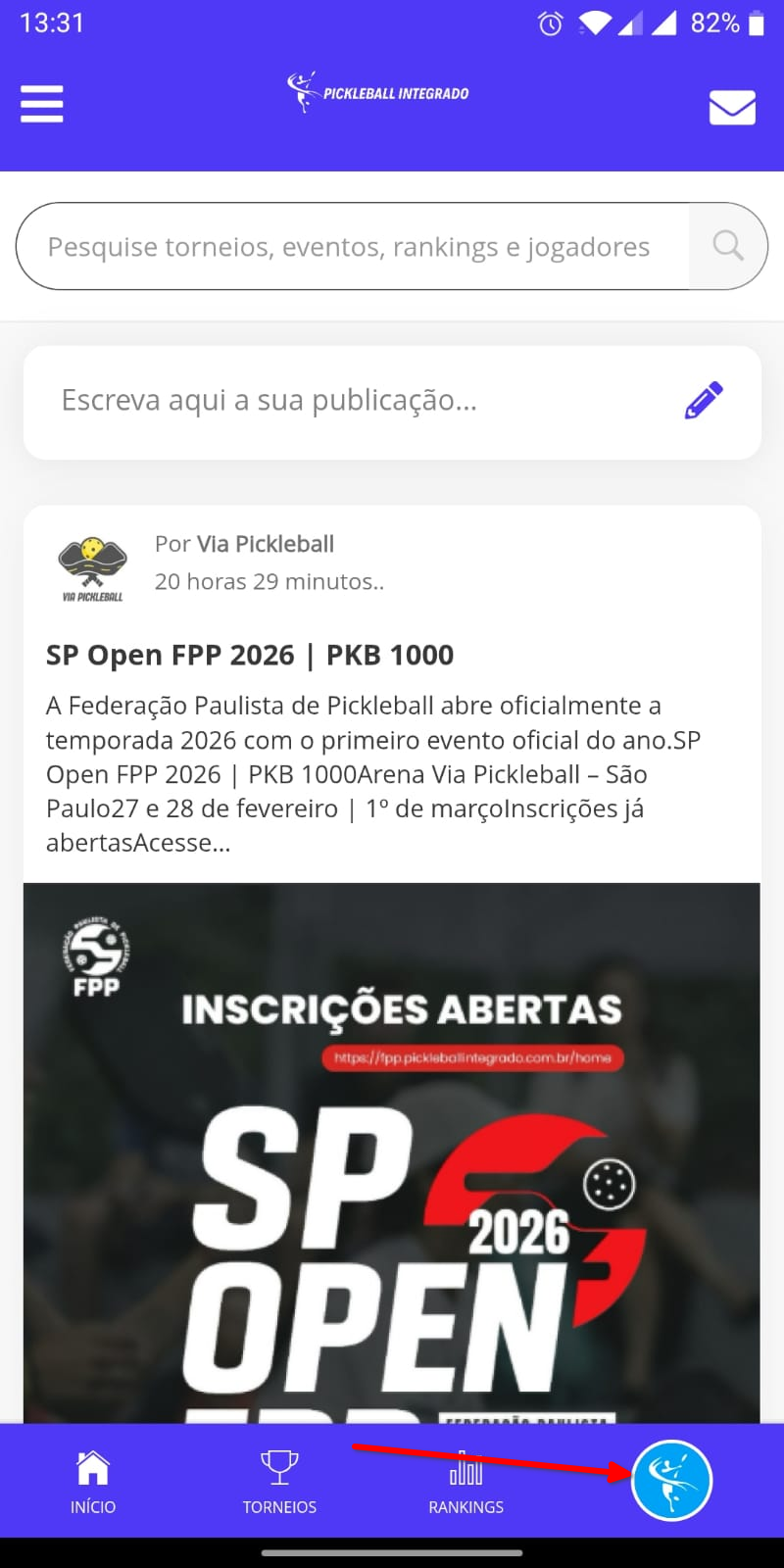Switch to the Rankings tab
This screenshot has height=1568, width=784.
coord(465,1482)
